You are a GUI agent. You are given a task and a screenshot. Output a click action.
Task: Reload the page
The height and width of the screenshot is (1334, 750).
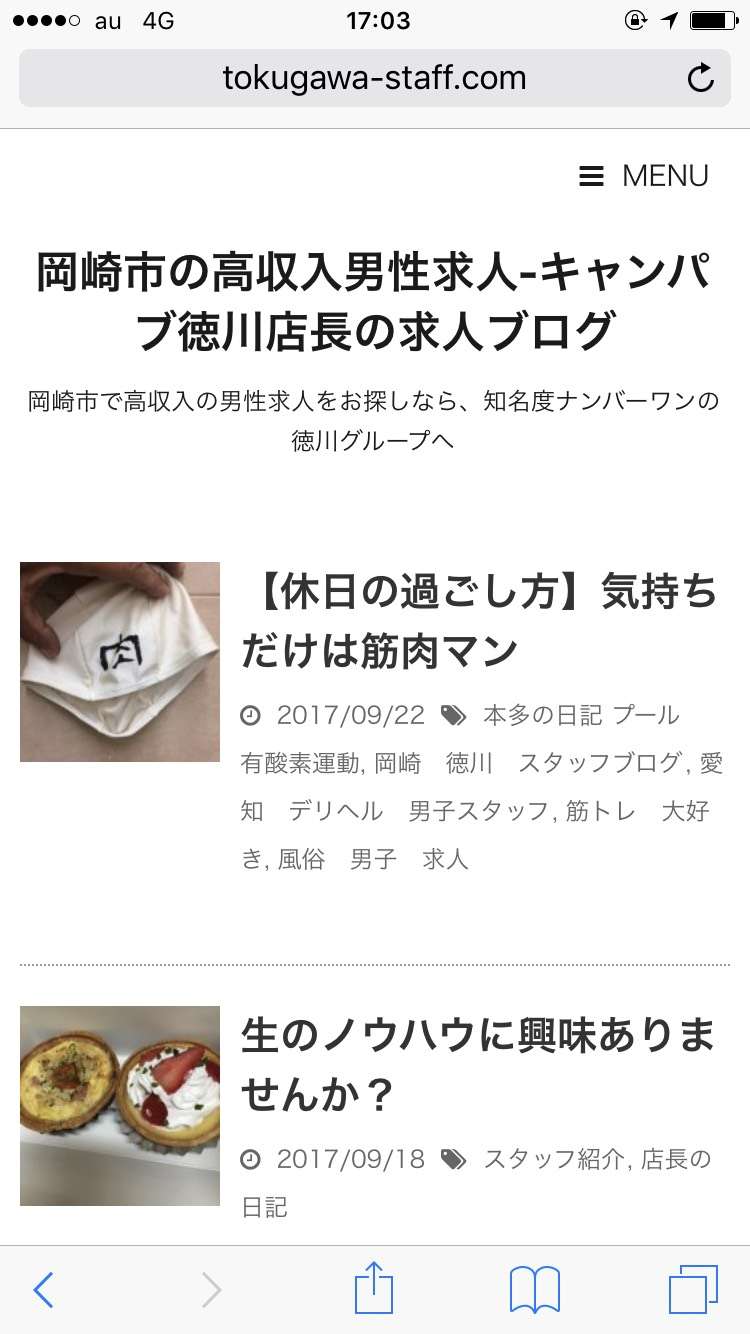701,78
